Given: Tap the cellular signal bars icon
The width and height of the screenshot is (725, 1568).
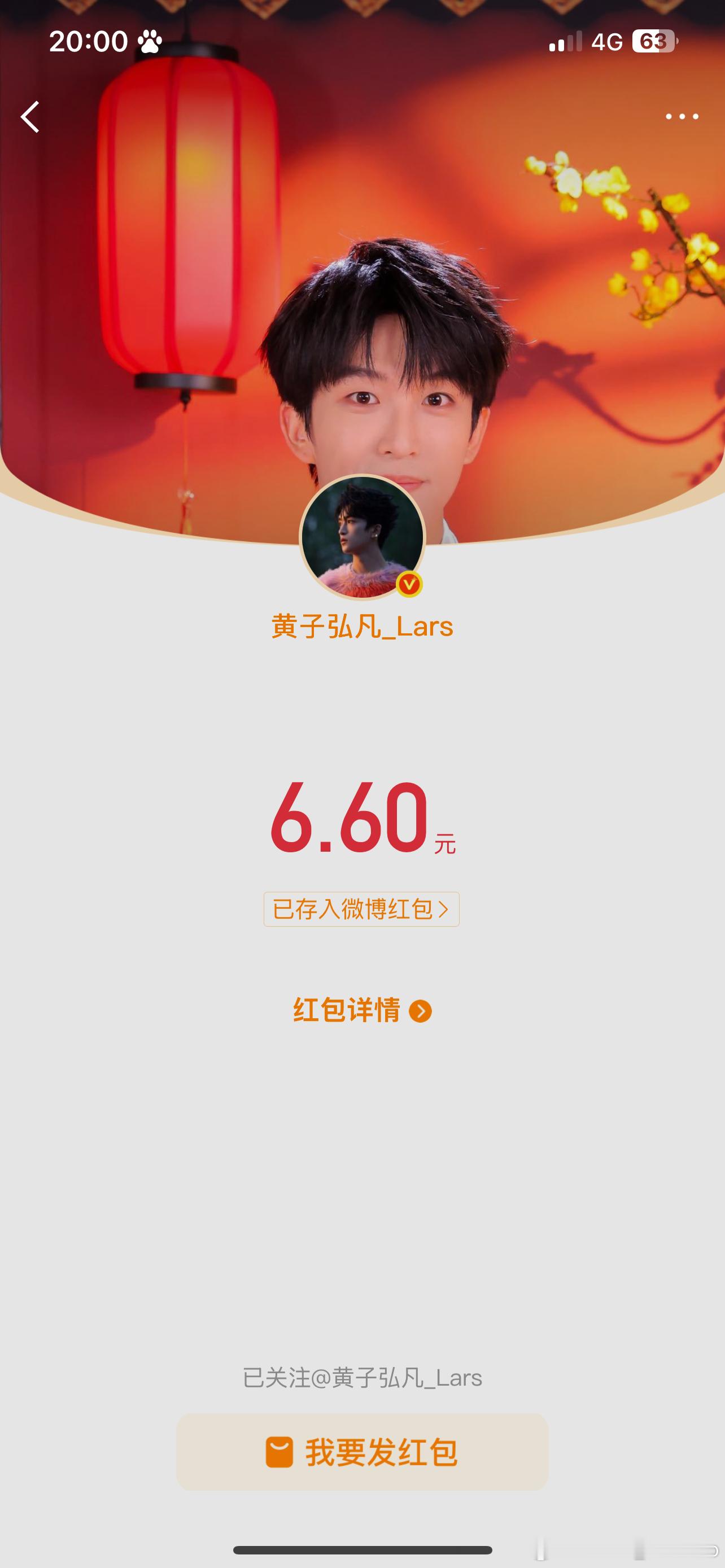Looking at the screenshot, I should click(x=566, y=40).
